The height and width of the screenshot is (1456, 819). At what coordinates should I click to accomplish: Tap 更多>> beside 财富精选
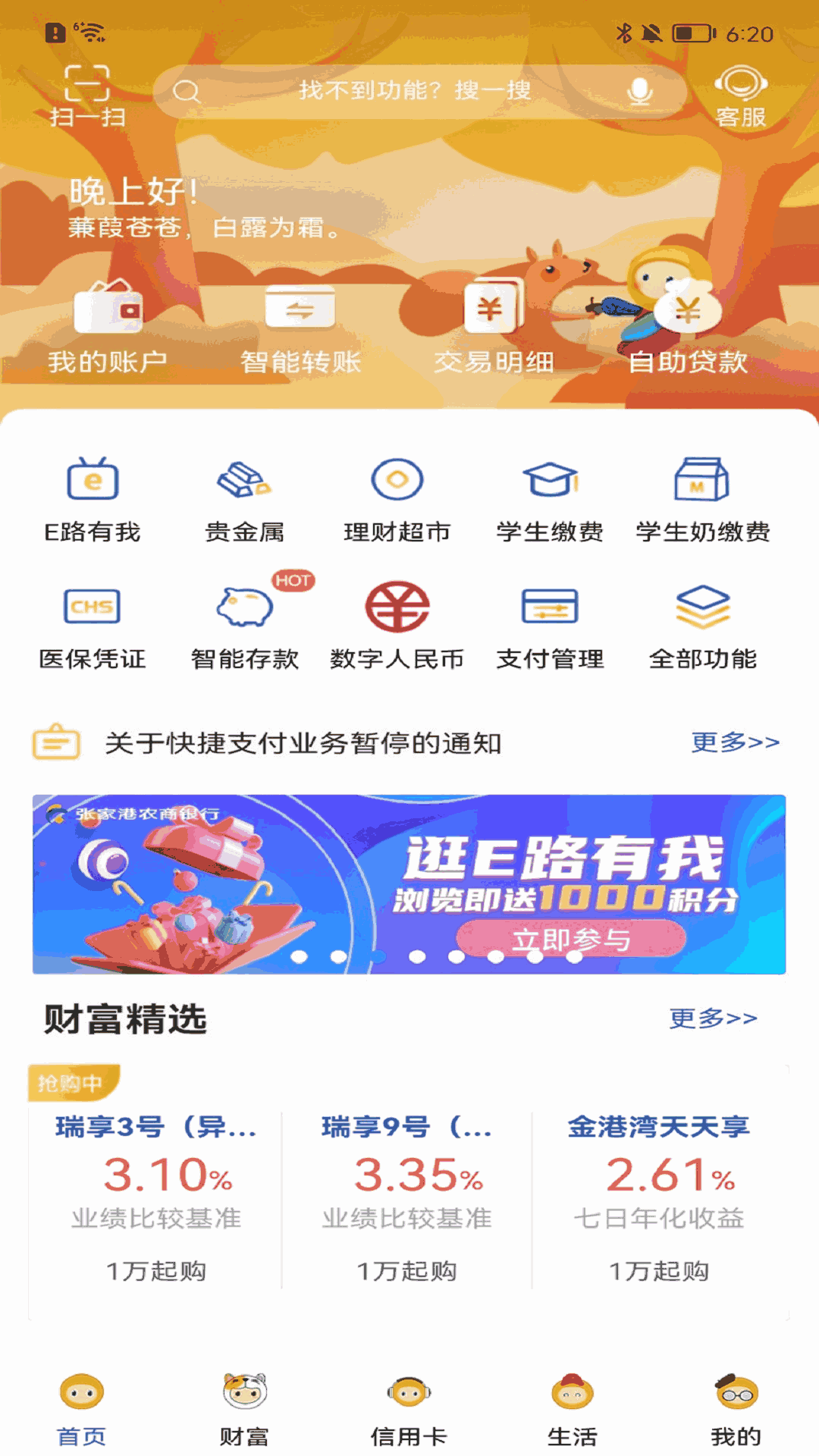713,1018
